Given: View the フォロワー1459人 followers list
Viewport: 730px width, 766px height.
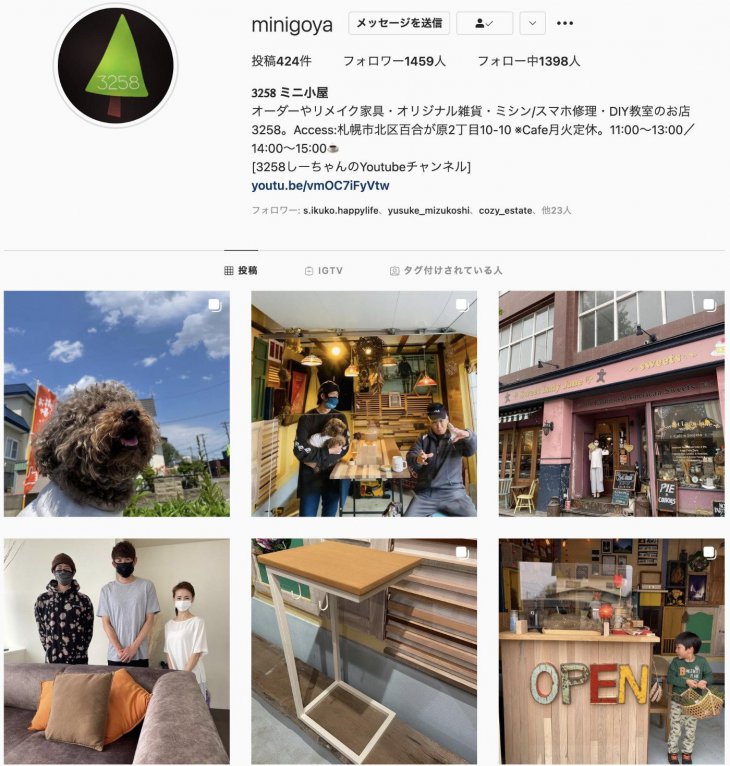Looking at the screenshot, I should click(x=394, y=61).
